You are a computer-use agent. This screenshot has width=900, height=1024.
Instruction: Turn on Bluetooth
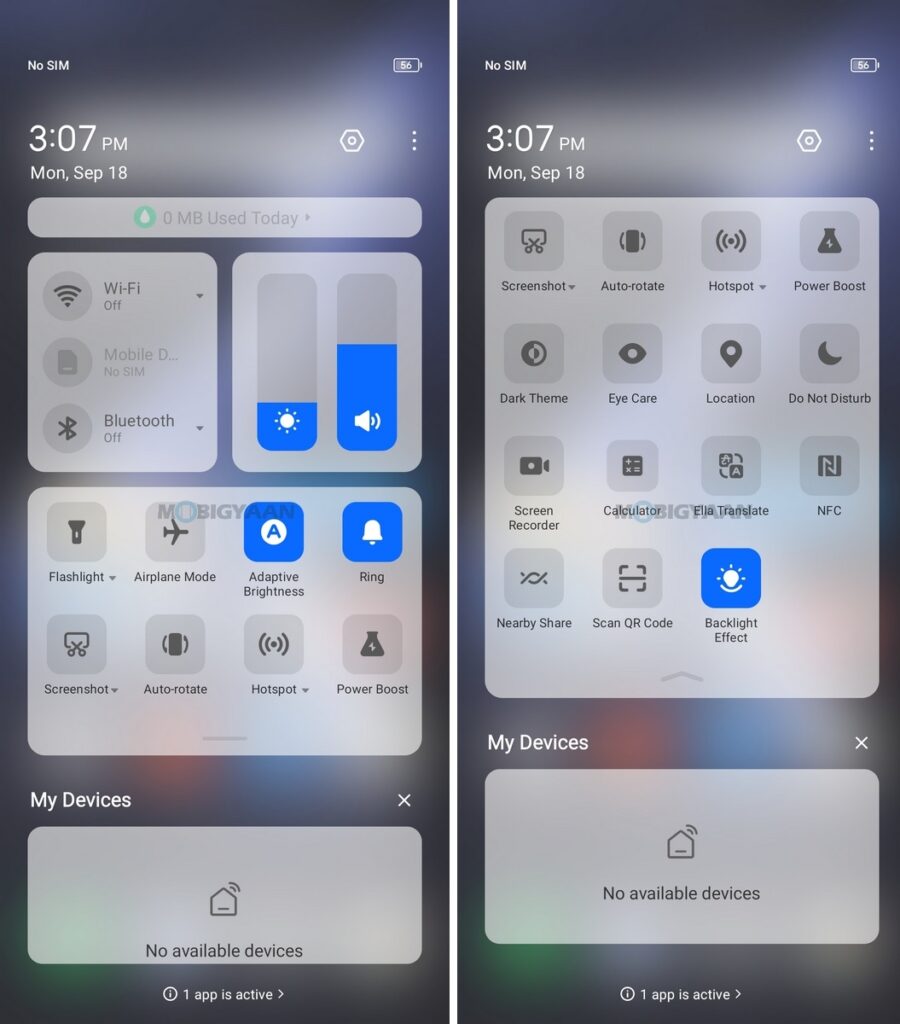68,428
